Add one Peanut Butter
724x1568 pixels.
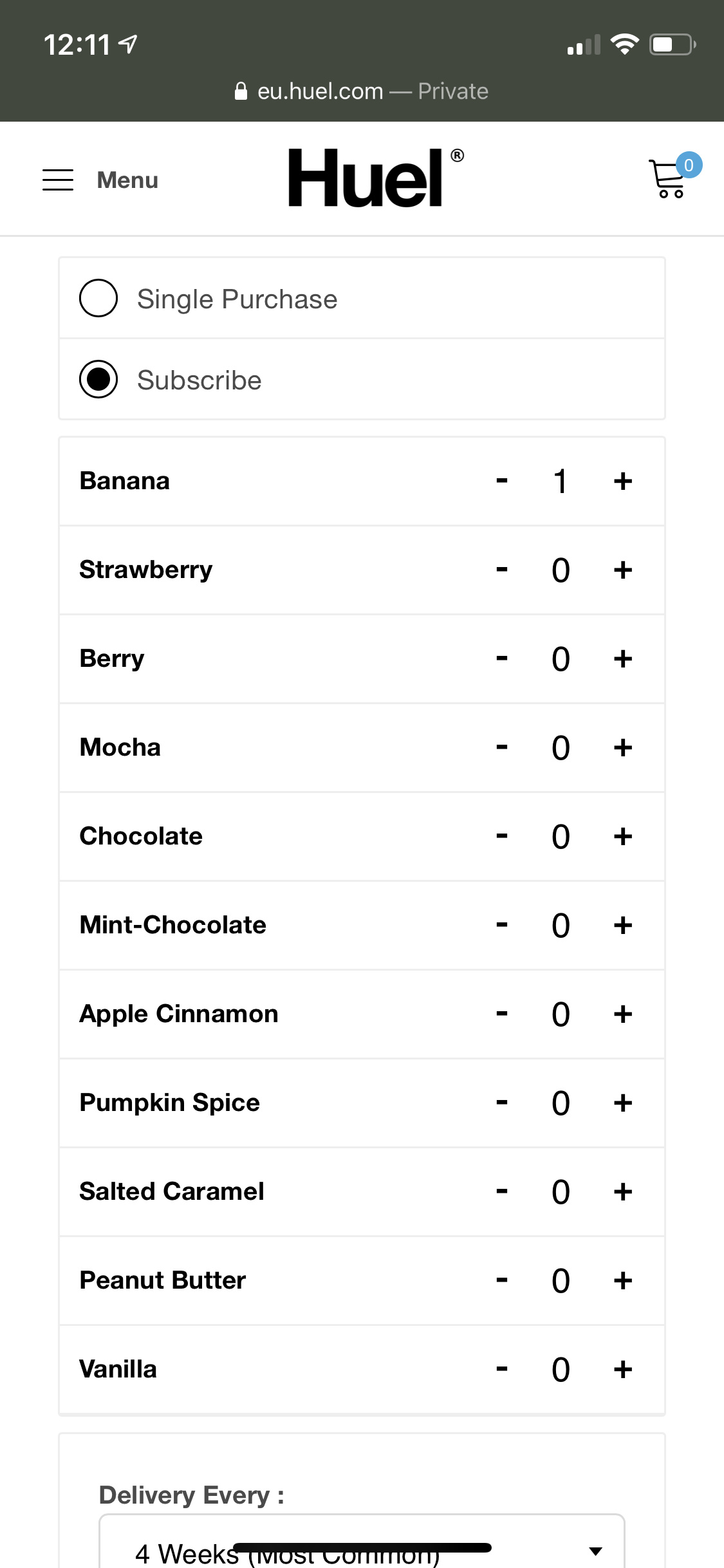pyautogui.click(x=622, y=1280)
